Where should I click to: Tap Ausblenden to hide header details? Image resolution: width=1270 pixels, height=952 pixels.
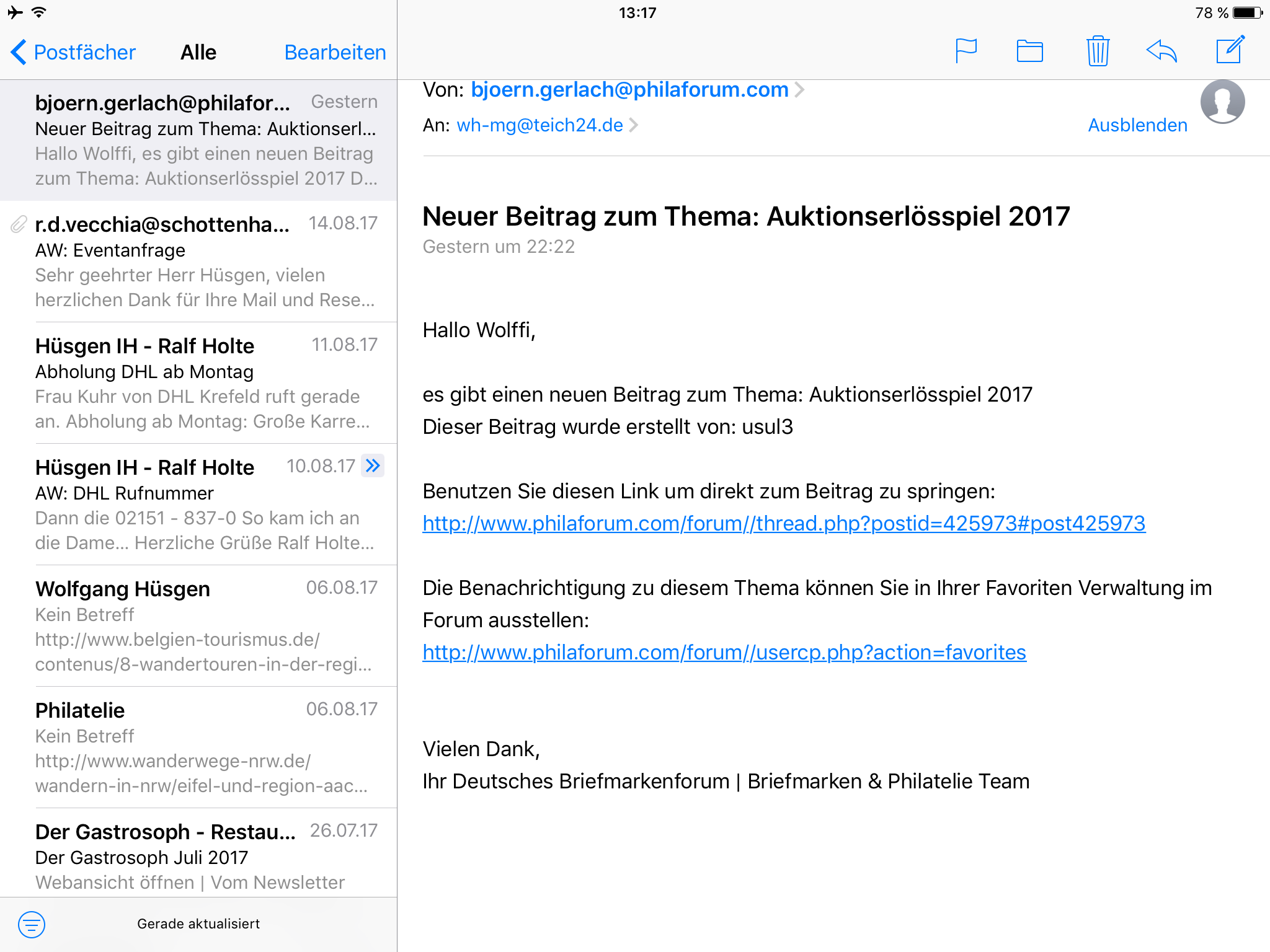[1137, 125]
